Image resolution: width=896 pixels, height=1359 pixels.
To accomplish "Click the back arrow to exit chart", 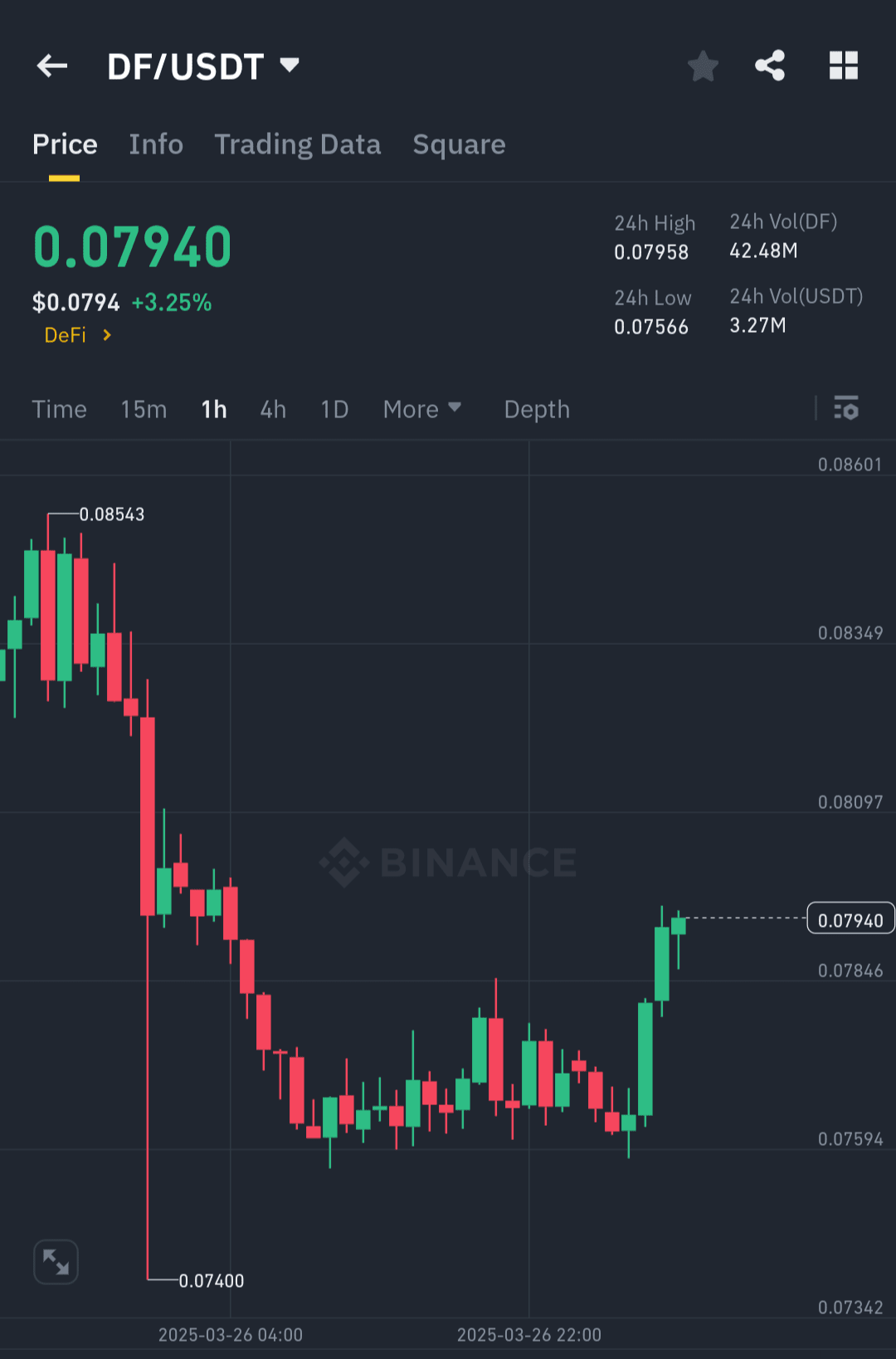I will point(51,66).
